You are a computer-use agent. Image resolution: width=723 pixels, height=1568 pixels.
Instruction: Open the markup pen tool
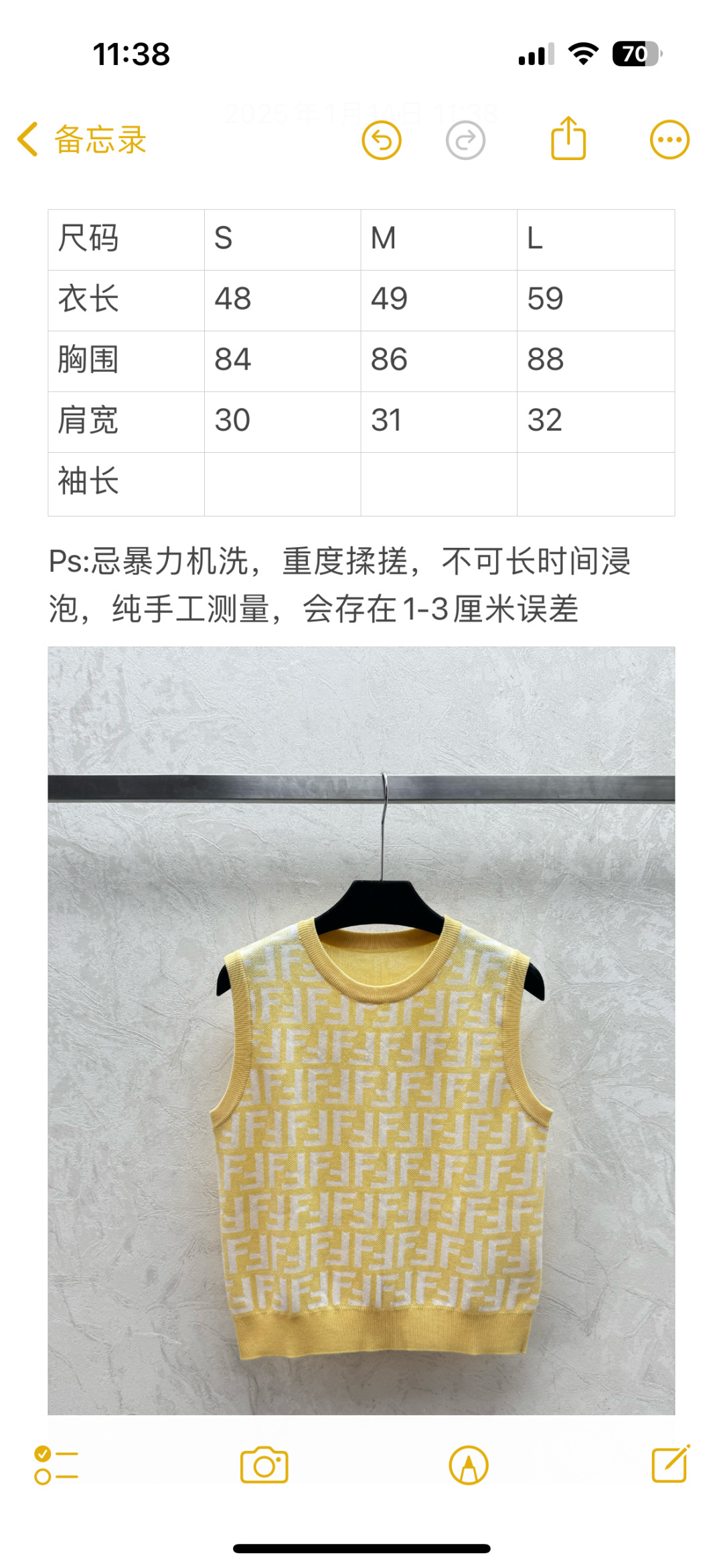469,1466
